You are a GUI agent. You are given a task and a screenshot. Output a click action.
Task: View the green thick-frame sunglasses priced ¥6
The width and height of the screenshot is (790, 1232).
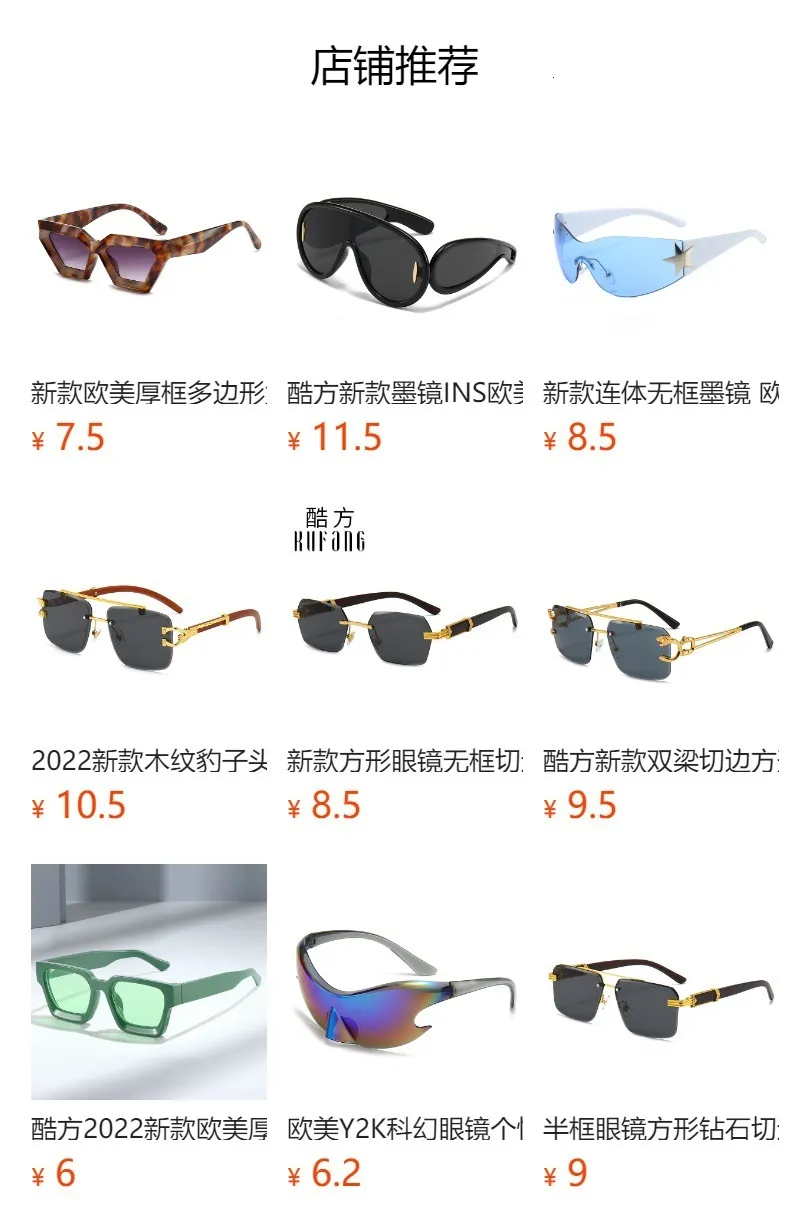149,1030
